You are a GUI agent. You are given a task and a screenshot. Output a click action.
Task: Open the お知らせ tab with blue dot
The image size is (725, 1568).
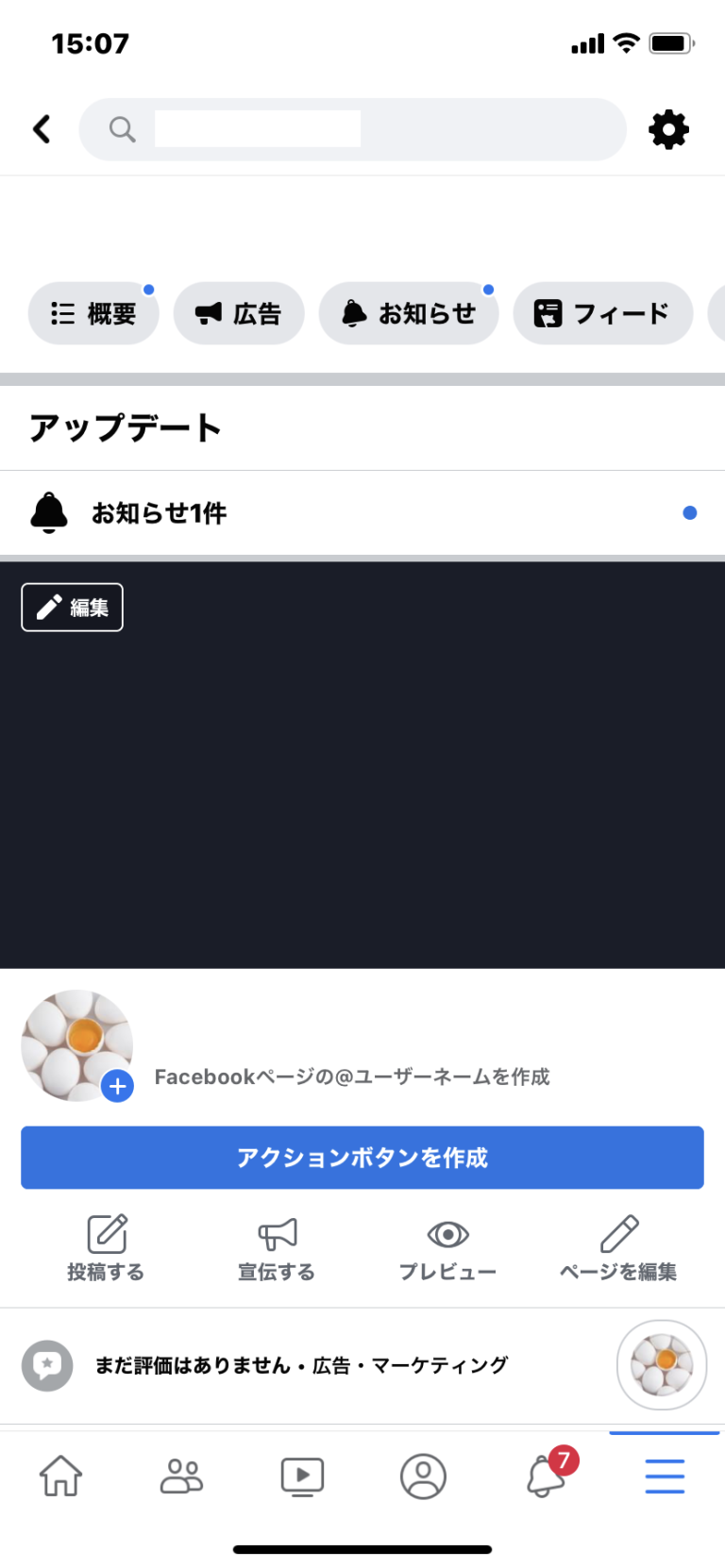(409, 313)
